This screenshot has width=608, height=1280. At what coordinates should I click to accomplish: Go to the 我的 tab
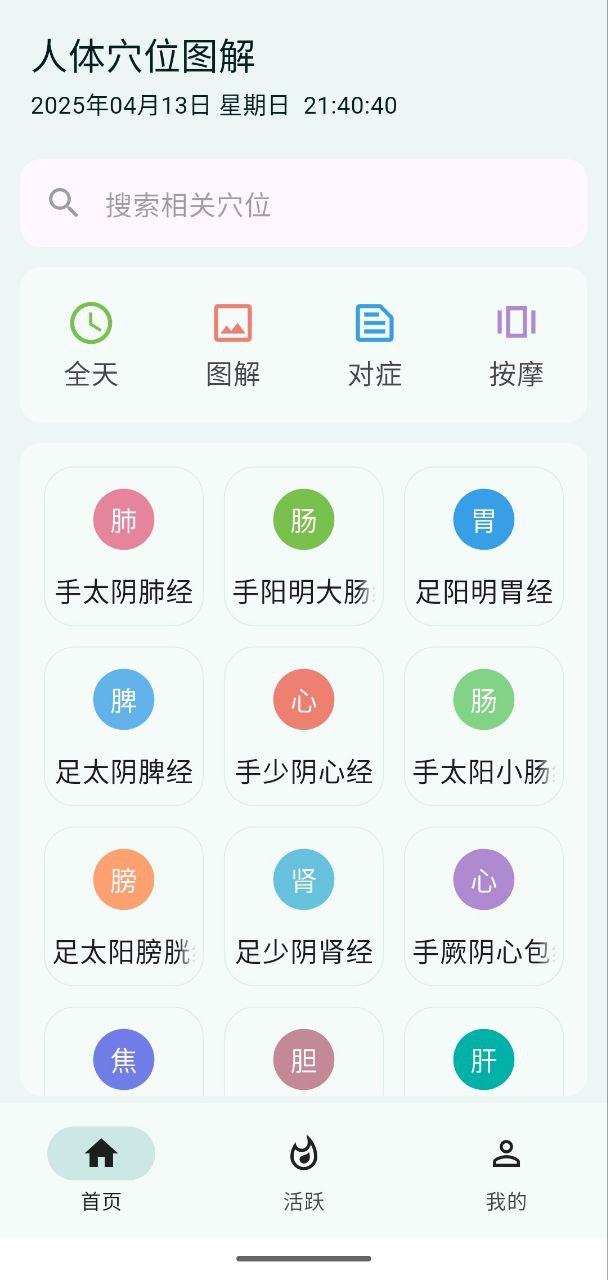506,1170
